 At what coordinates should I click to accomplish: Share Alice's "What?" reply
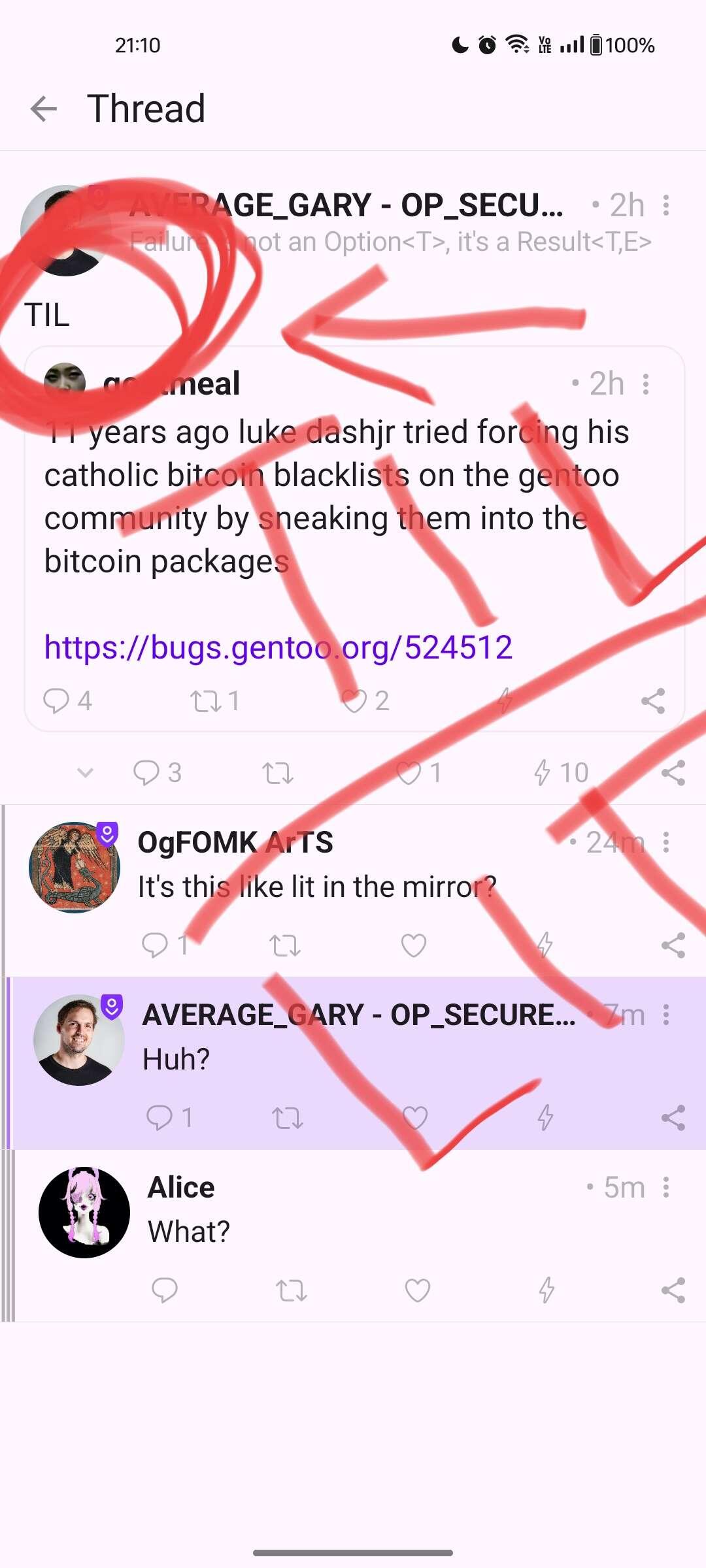tap(673, 1290)
